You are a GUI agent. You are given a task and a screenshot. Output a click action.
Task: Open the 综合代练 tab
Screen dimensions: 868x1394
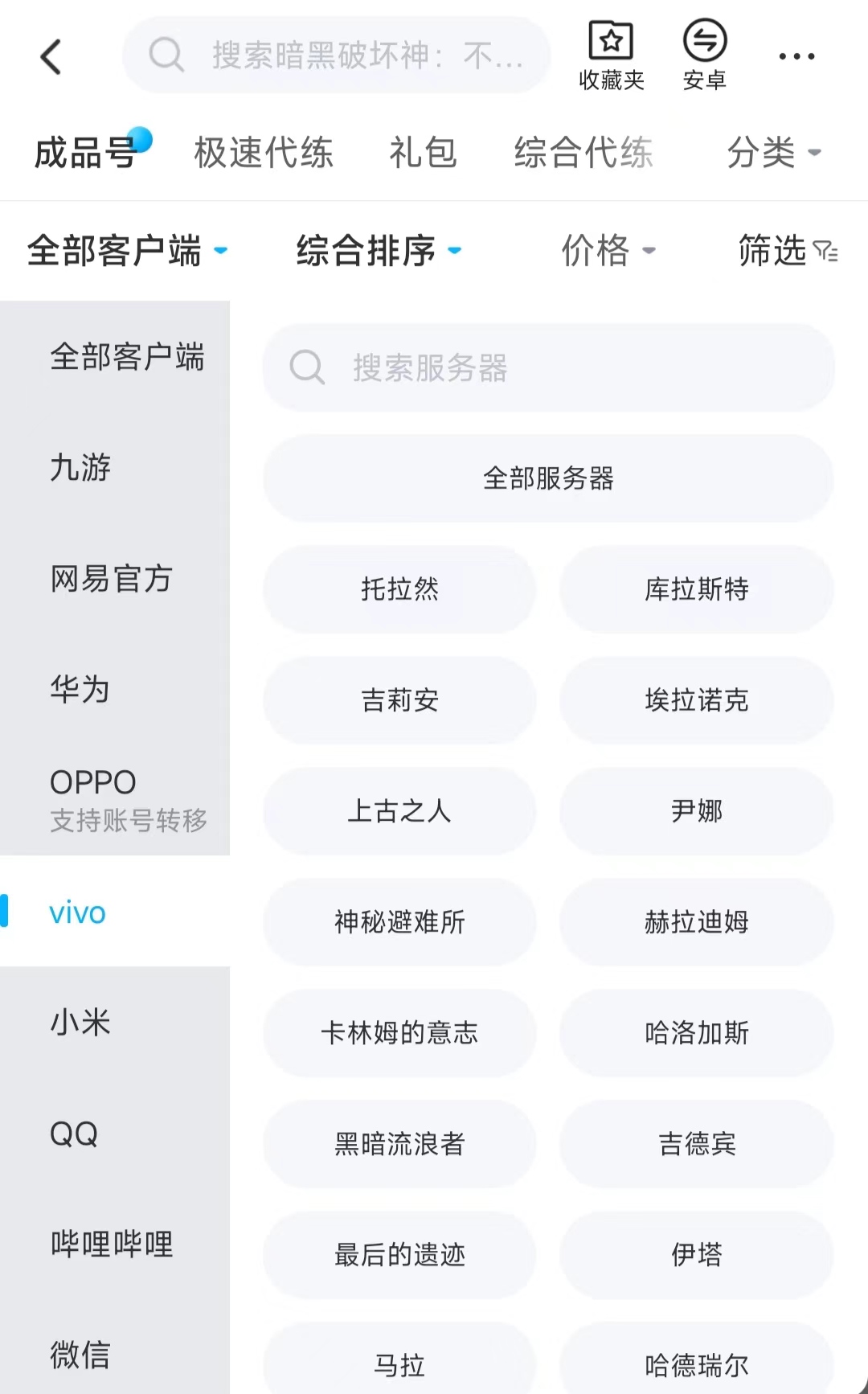click(583, 153)
